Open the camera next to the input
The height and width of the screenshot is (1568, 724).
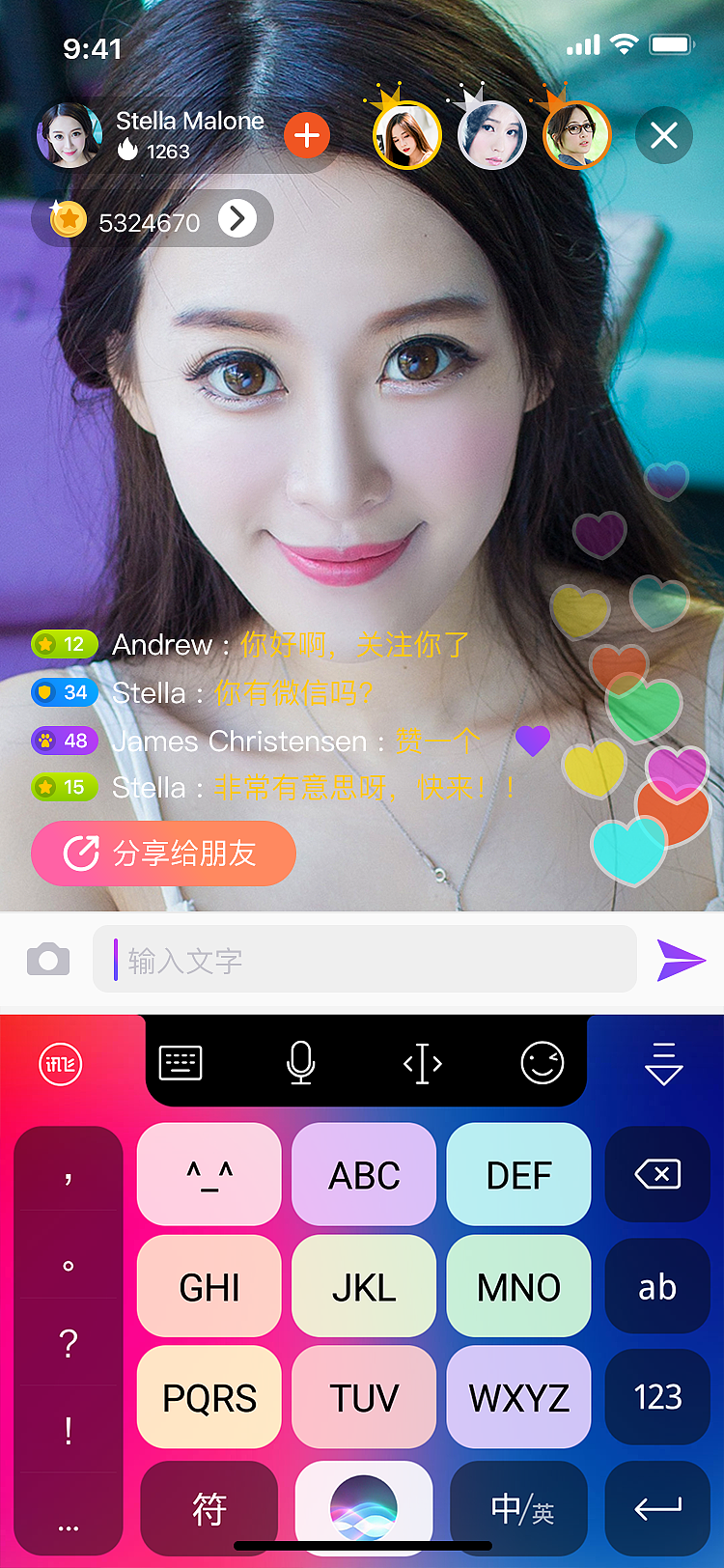[x=48, y=960]
